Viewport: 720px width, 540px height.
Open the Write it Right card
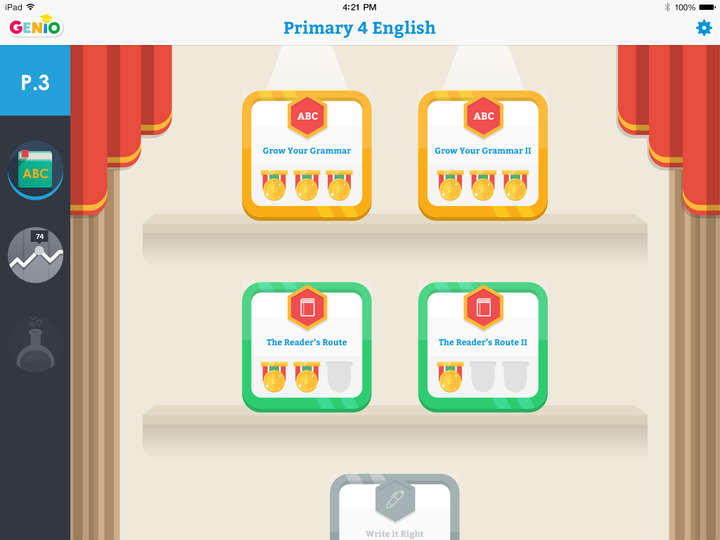pos(395,508)
